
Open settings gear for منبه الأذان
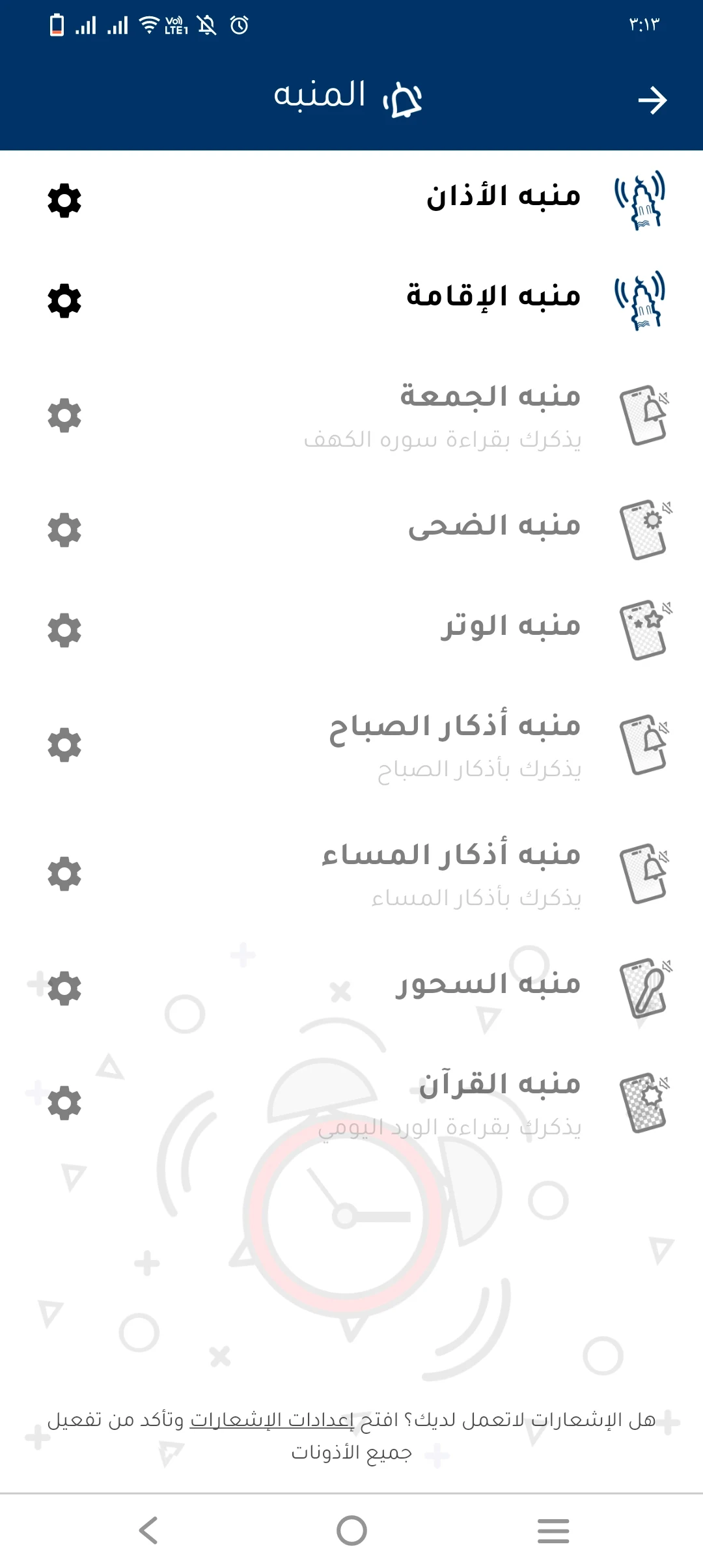tap(64, 201)
